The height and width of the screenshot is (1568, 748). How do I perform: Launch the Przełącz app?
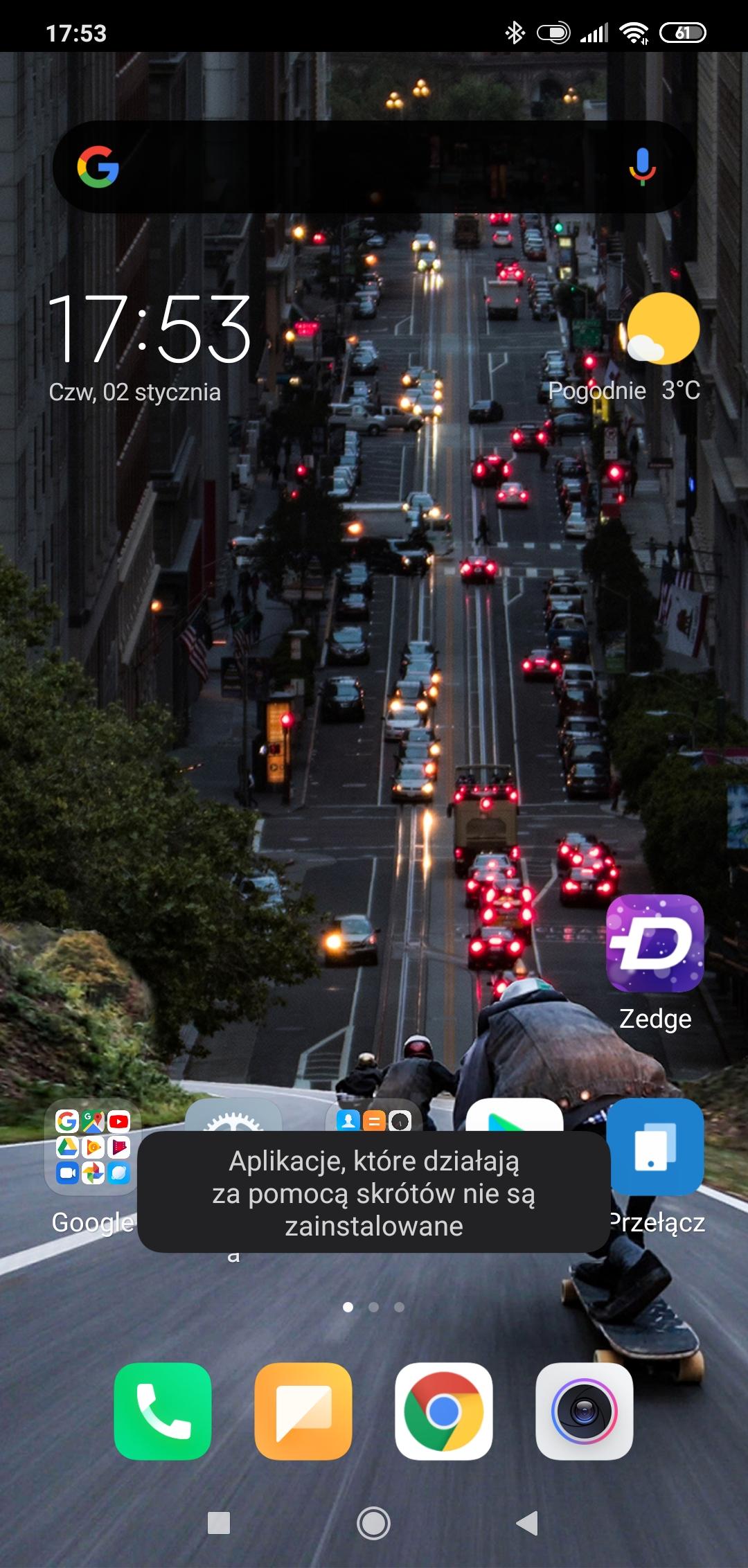pos(655,1147)
